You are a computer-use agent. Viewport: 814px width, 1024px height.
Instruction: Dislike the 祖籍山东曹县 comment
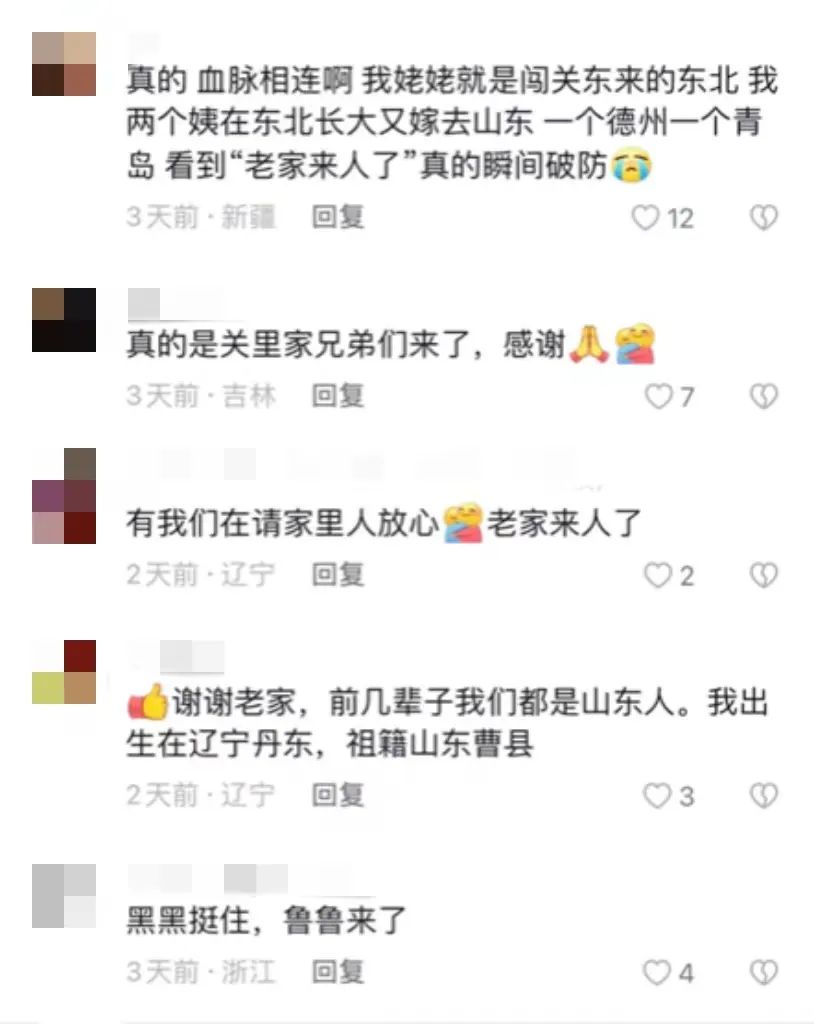[764, 796]
